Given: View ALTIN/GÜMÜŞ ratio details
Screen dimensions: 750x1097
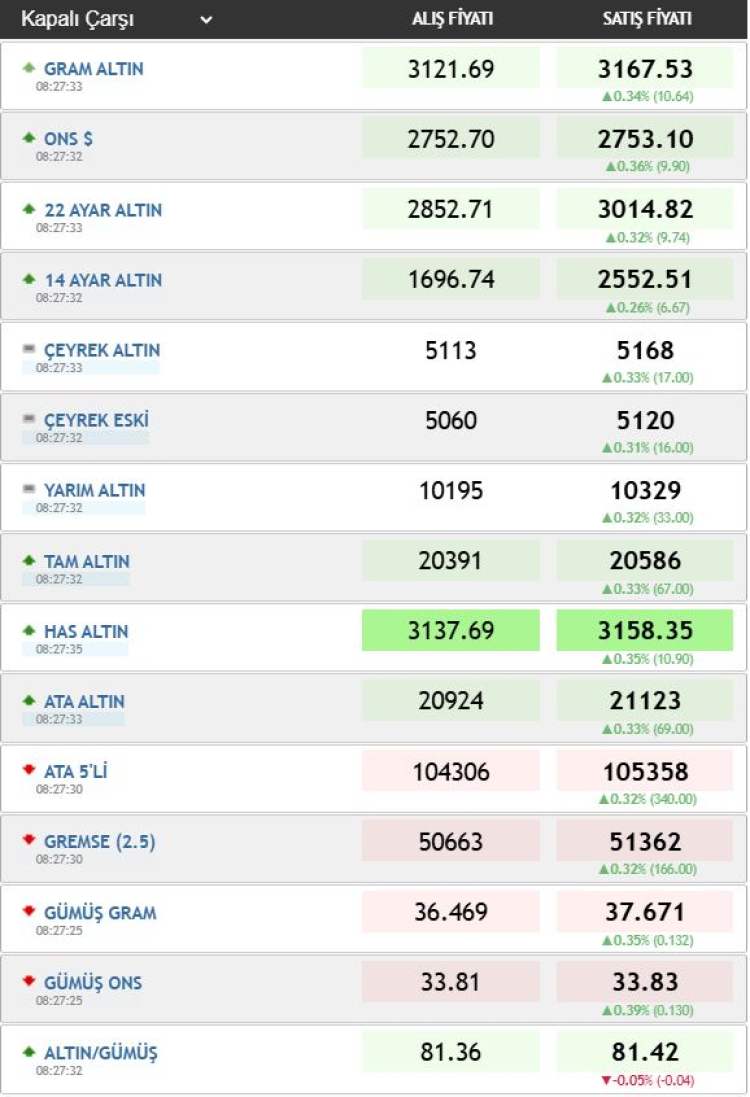Looking at the screenshot, I should 100,1052.
